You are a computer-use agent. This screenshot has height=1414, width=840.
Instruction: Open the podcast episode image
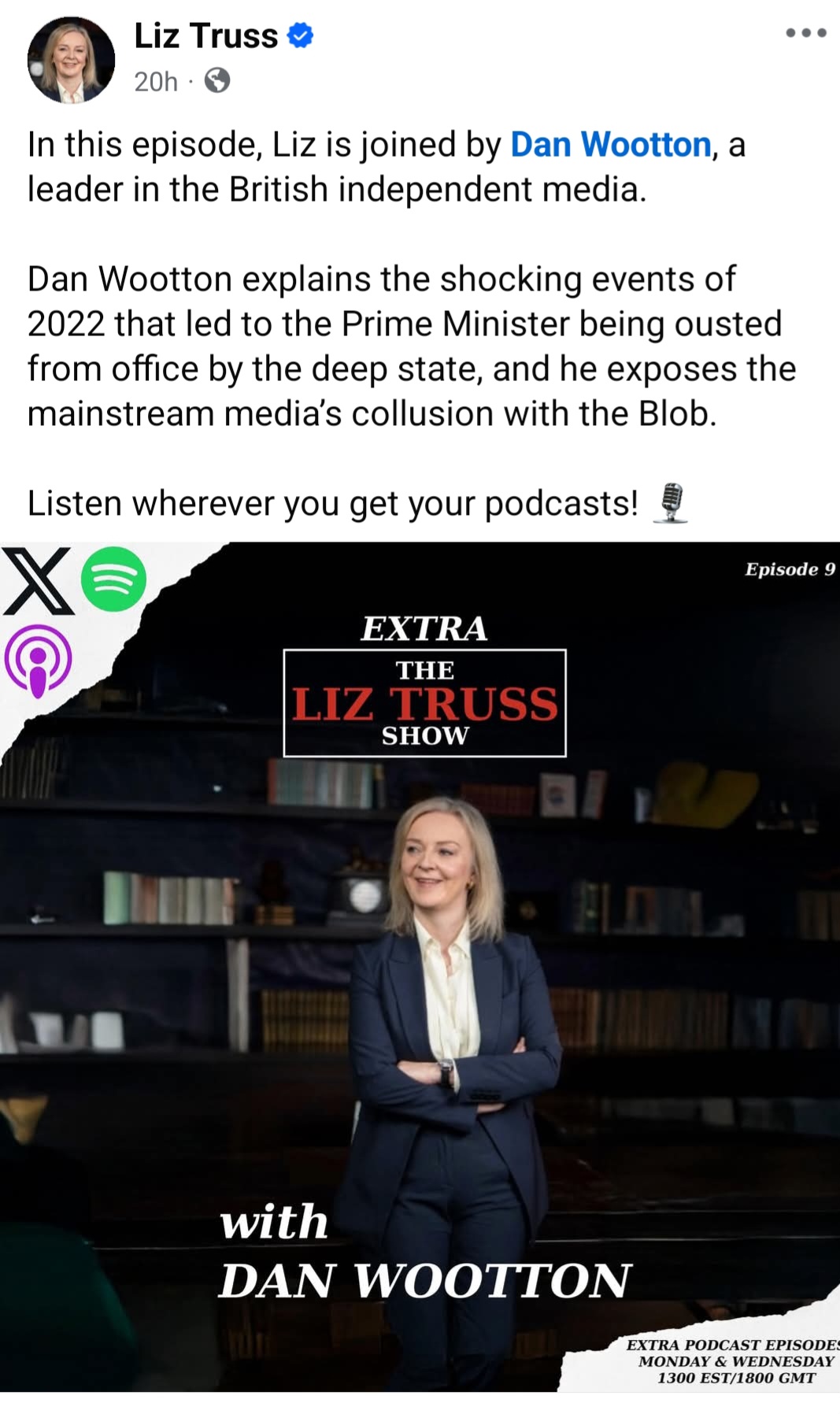[x=420, y=967]
